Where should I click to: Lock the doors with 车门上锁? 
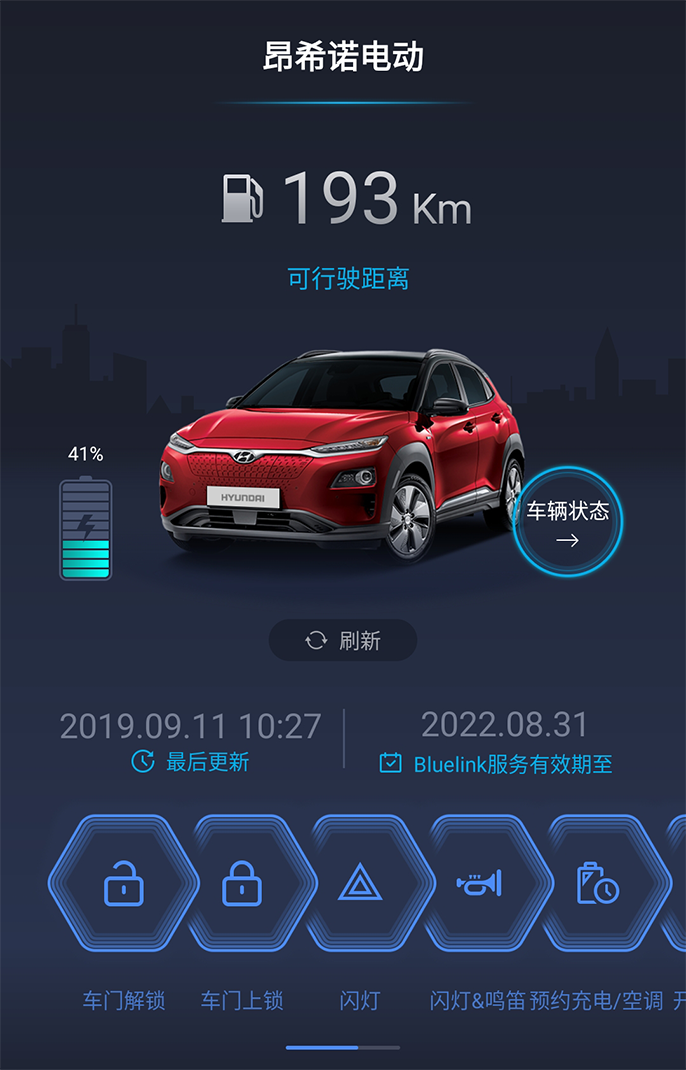[x=242, y=883]
